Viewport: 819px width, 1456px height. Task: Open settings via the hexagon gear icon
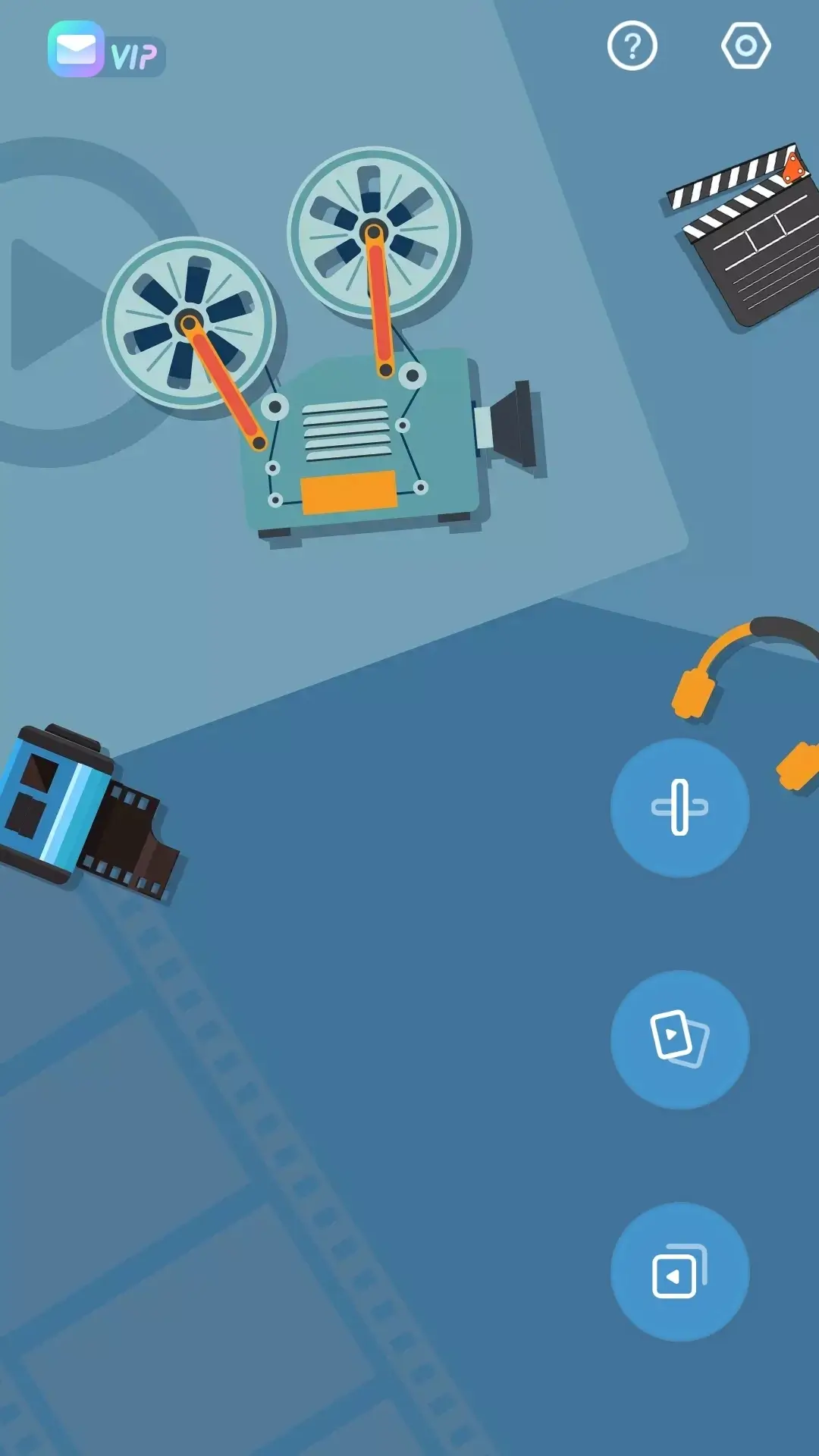pos(745,46)
